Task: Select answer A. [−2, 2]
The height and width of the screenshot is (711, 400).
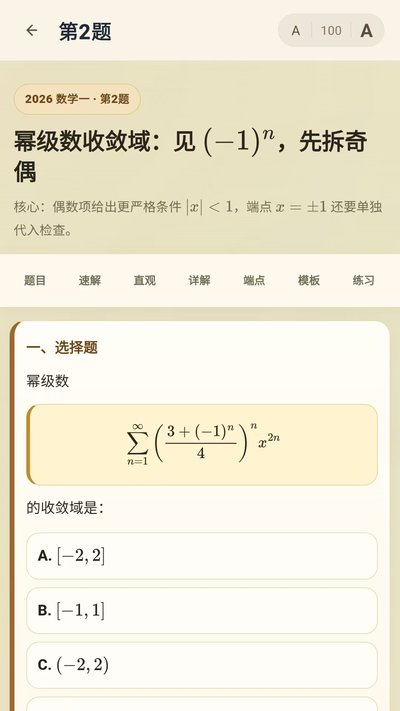Action: click(202, 556)
